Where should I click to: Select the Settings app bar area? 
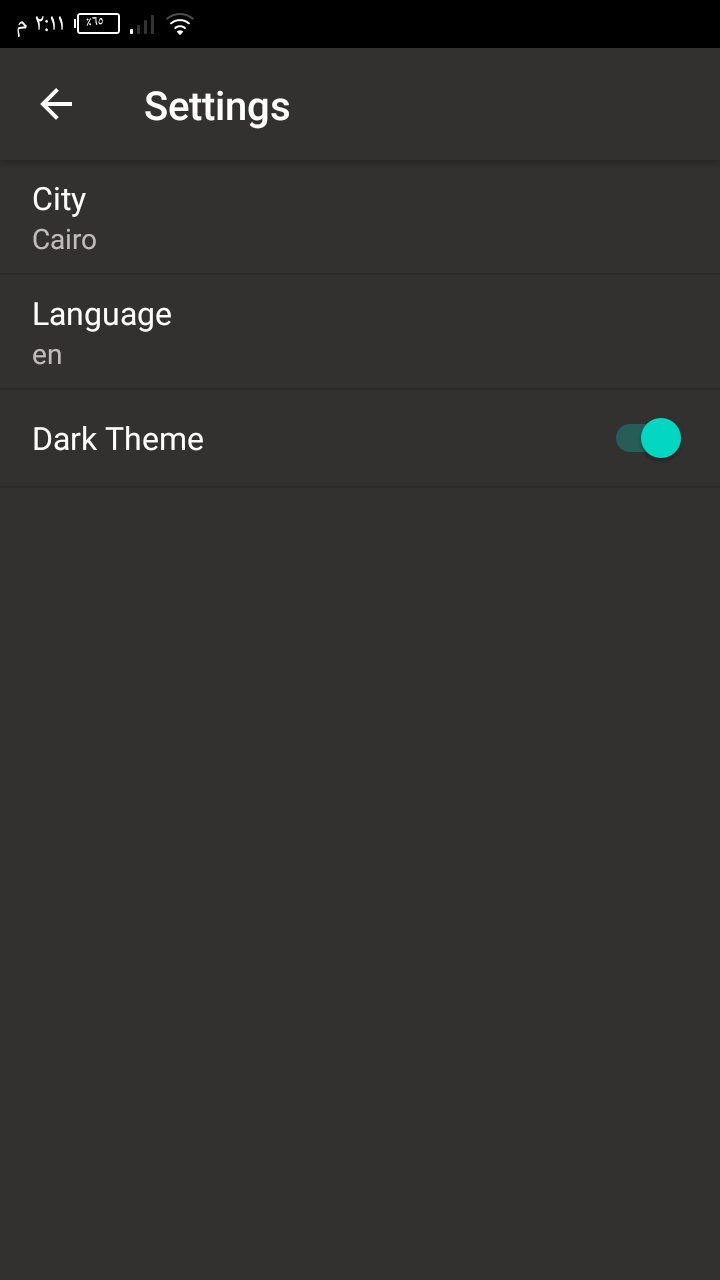pos(360,104)
